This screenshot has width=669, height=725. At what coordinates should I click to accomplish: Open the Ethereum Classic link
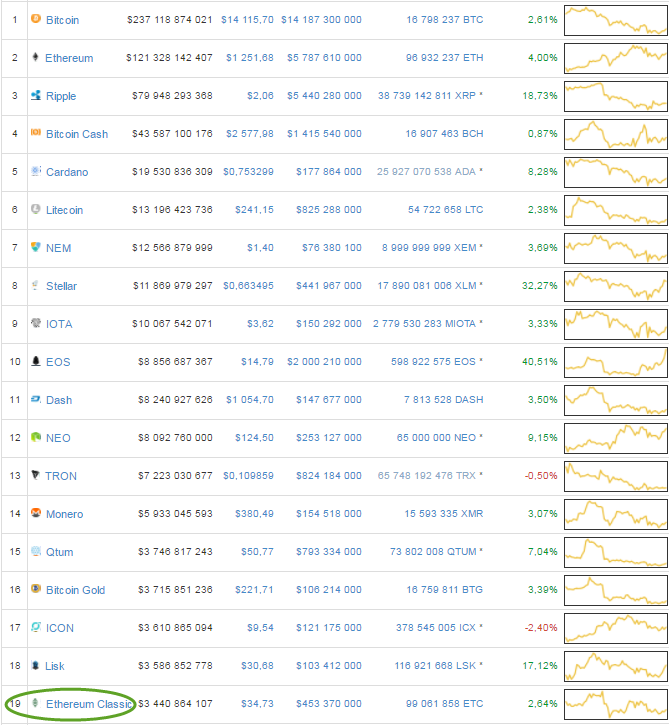pyautogui.click(x=89, y=704)
